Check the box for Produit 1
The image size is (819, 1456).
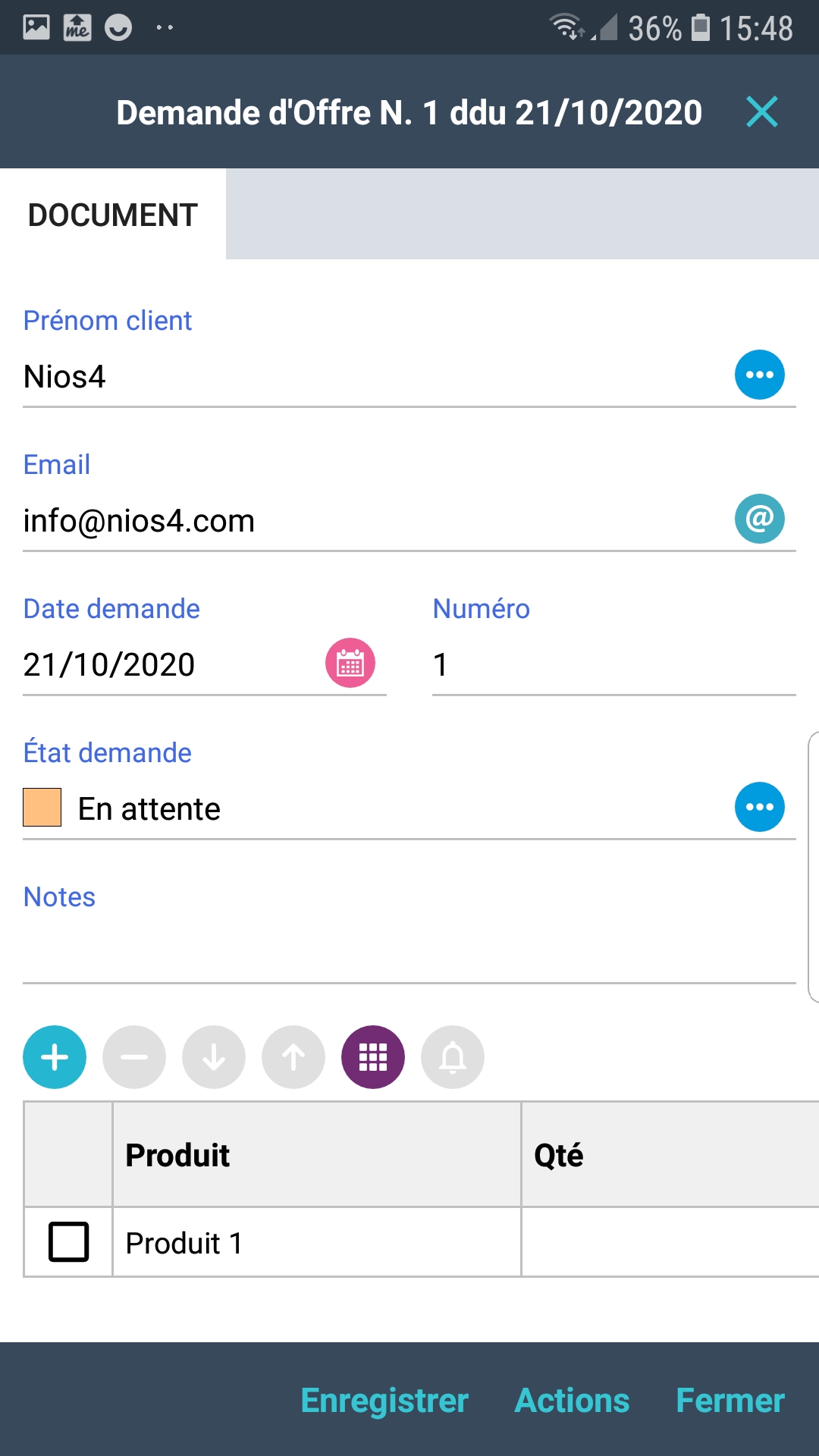[68, 1242]
